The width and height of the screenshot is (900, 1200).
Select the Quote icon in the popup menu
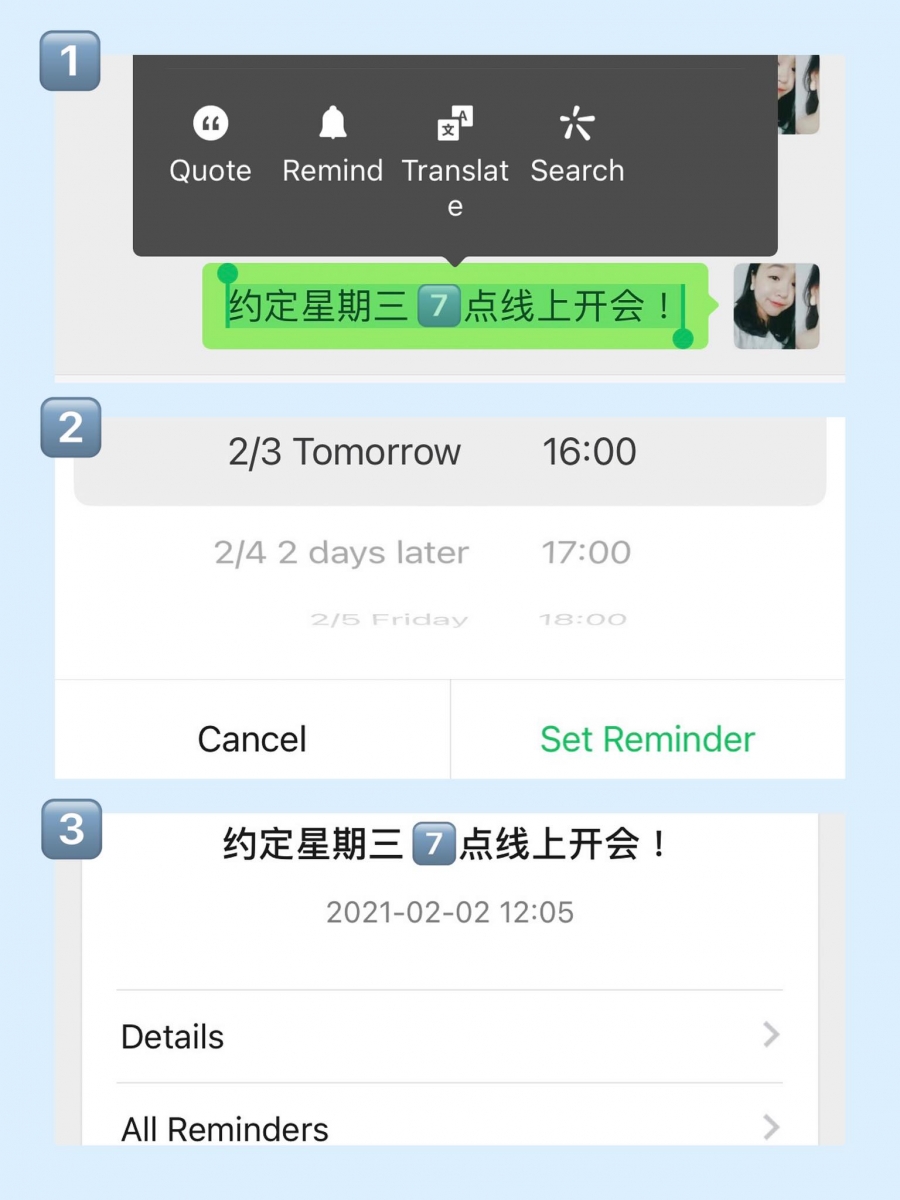(210, 122)
